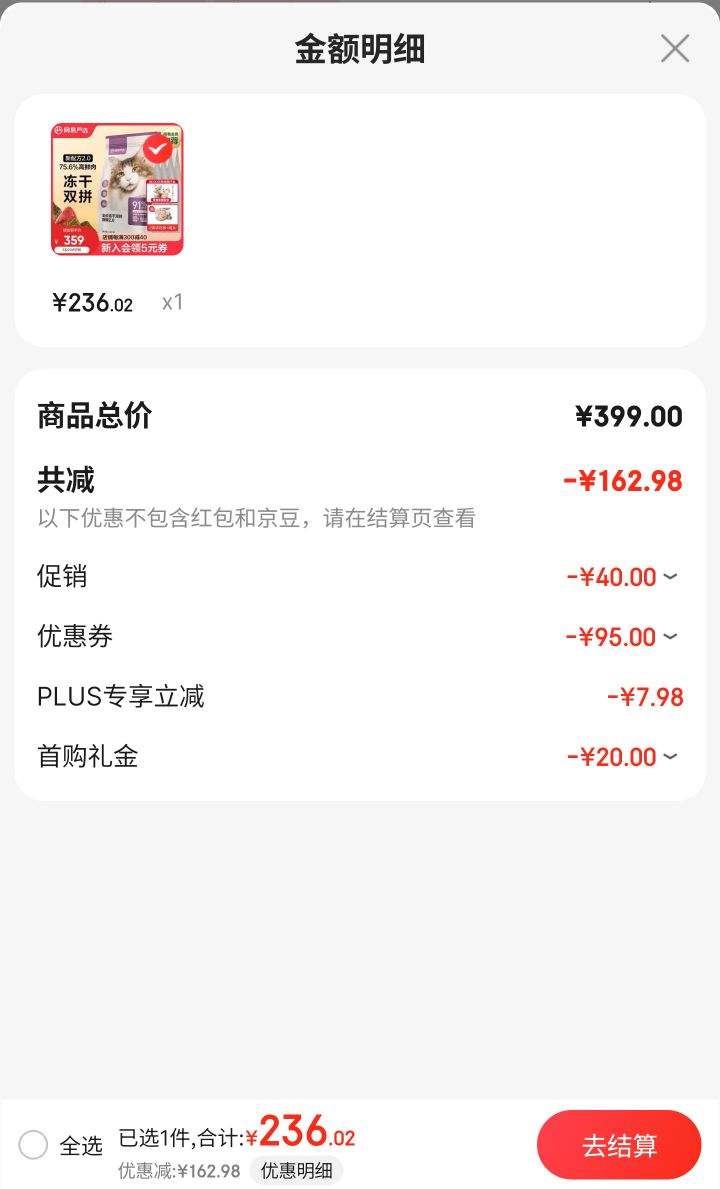
Task: Open the 优惠明细 discount breakdown
Action: [x=299, y=1170]
